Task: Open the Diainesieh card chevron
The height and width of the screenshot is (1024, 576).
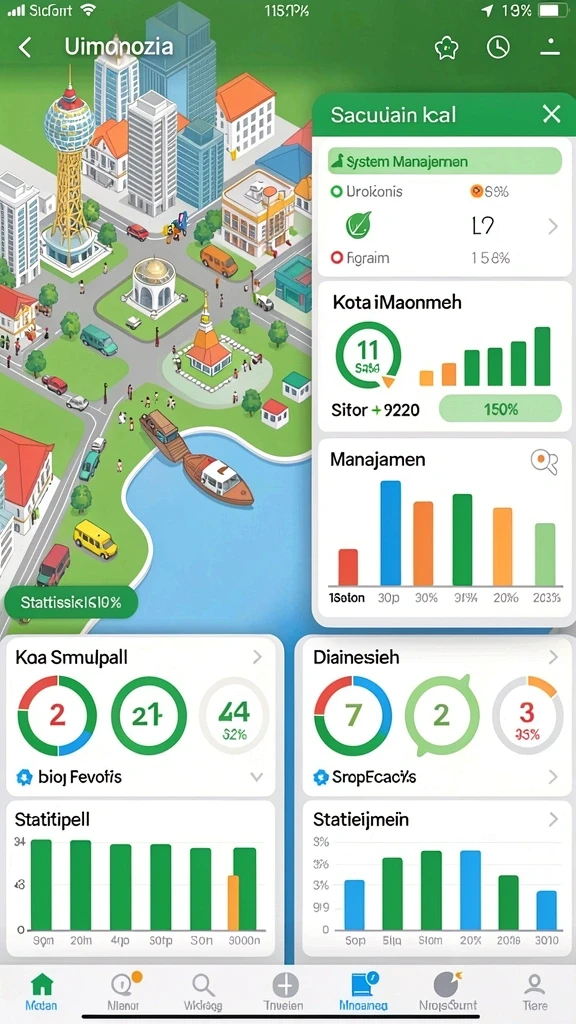Action: 553,657
